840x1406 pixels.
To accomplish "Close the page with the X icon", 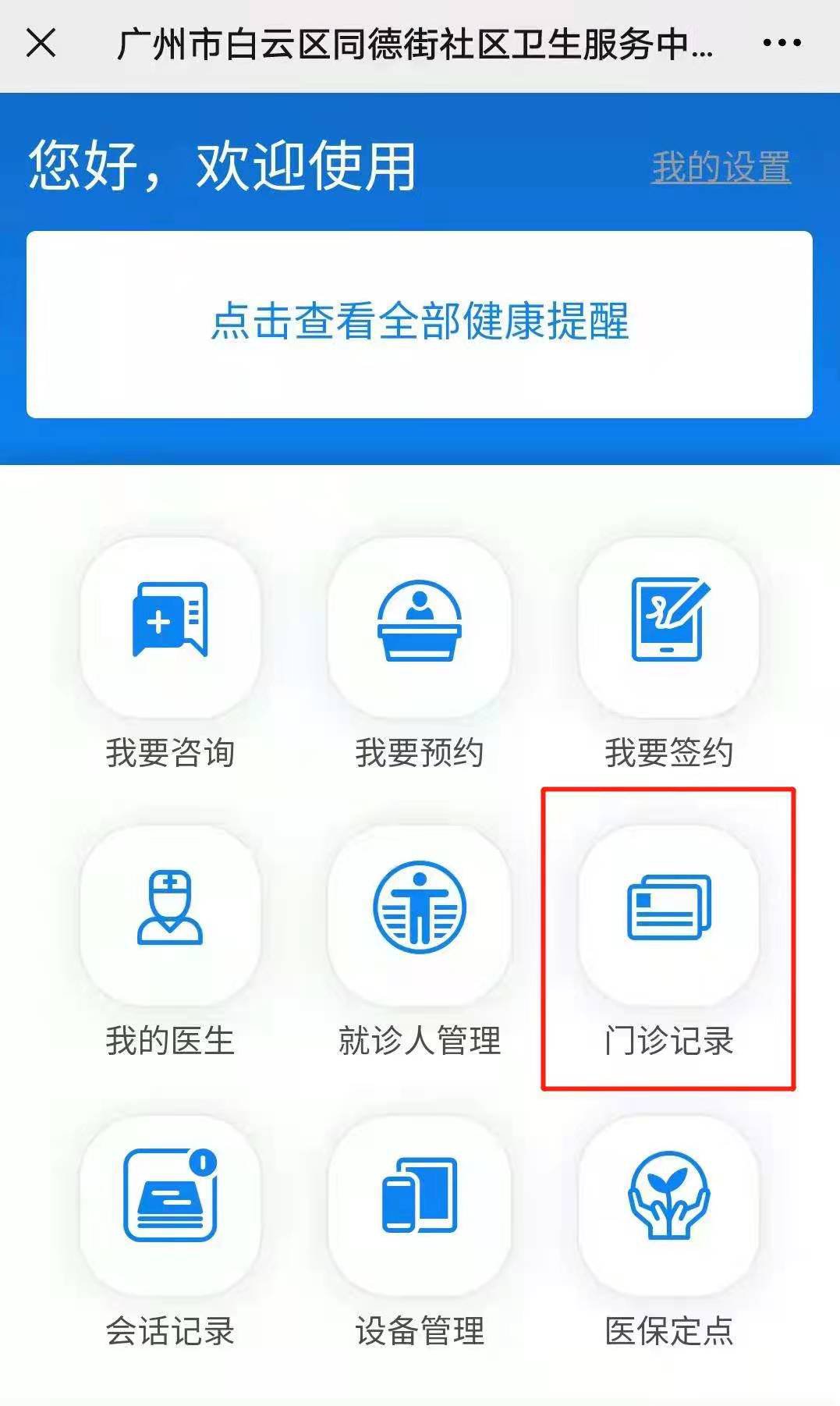I will (x=41, y=44).
